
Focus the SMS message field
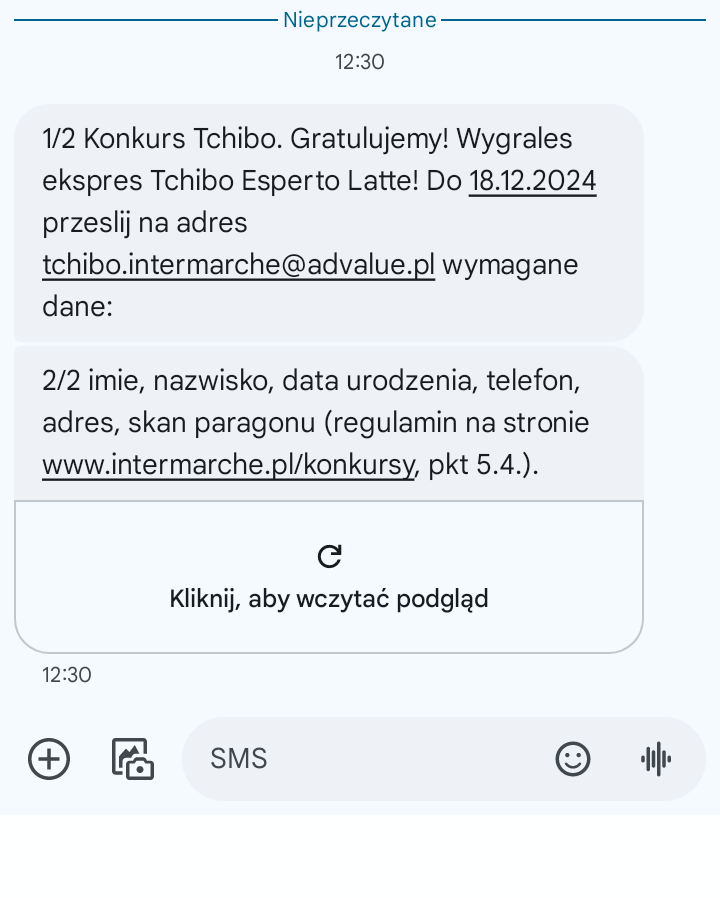tap(370, 759)
